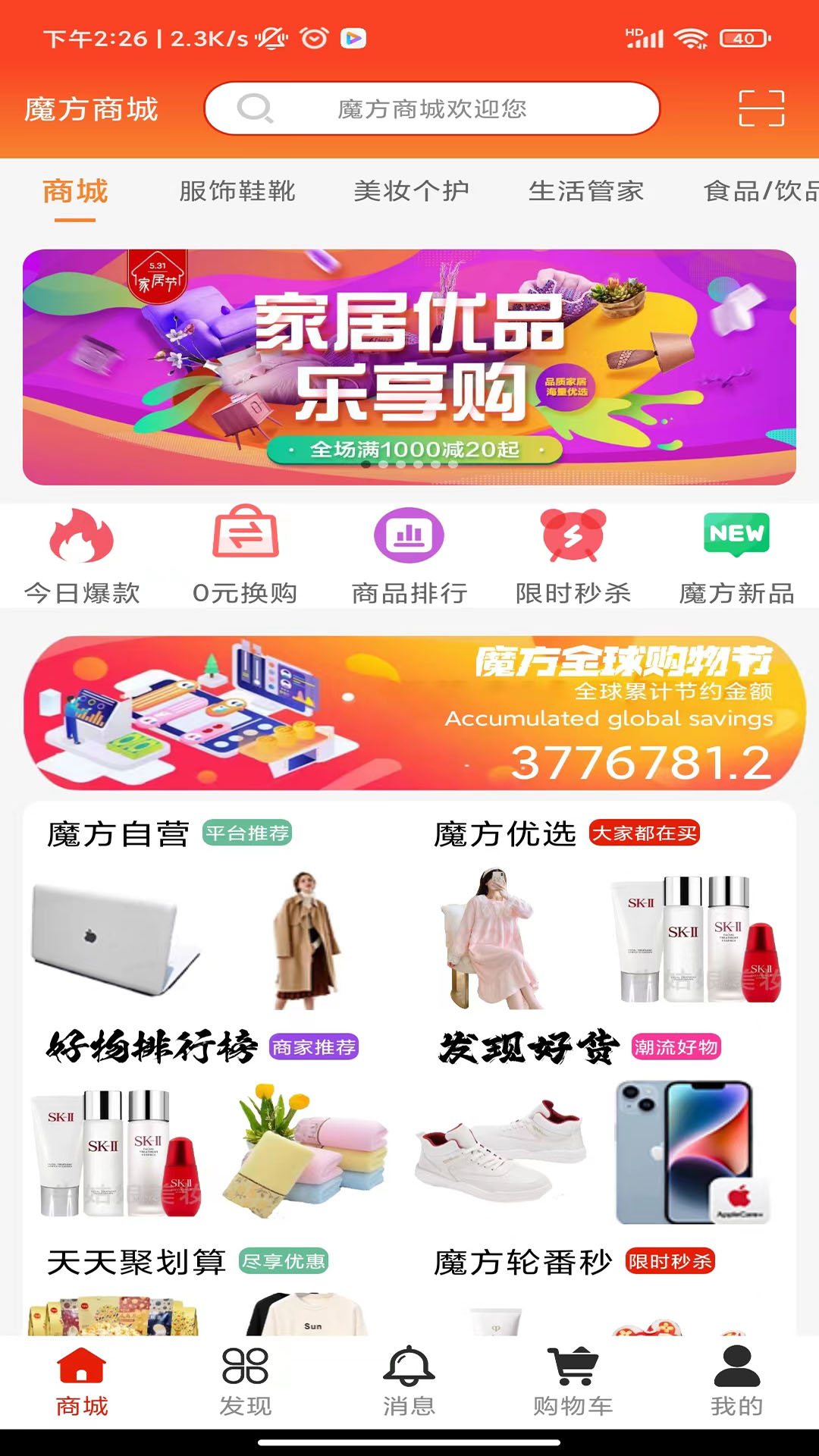The width and height of the screenshot is (819, 1456).
Task: Switch to the 生活管家 category tab
Action: point(586,191)
